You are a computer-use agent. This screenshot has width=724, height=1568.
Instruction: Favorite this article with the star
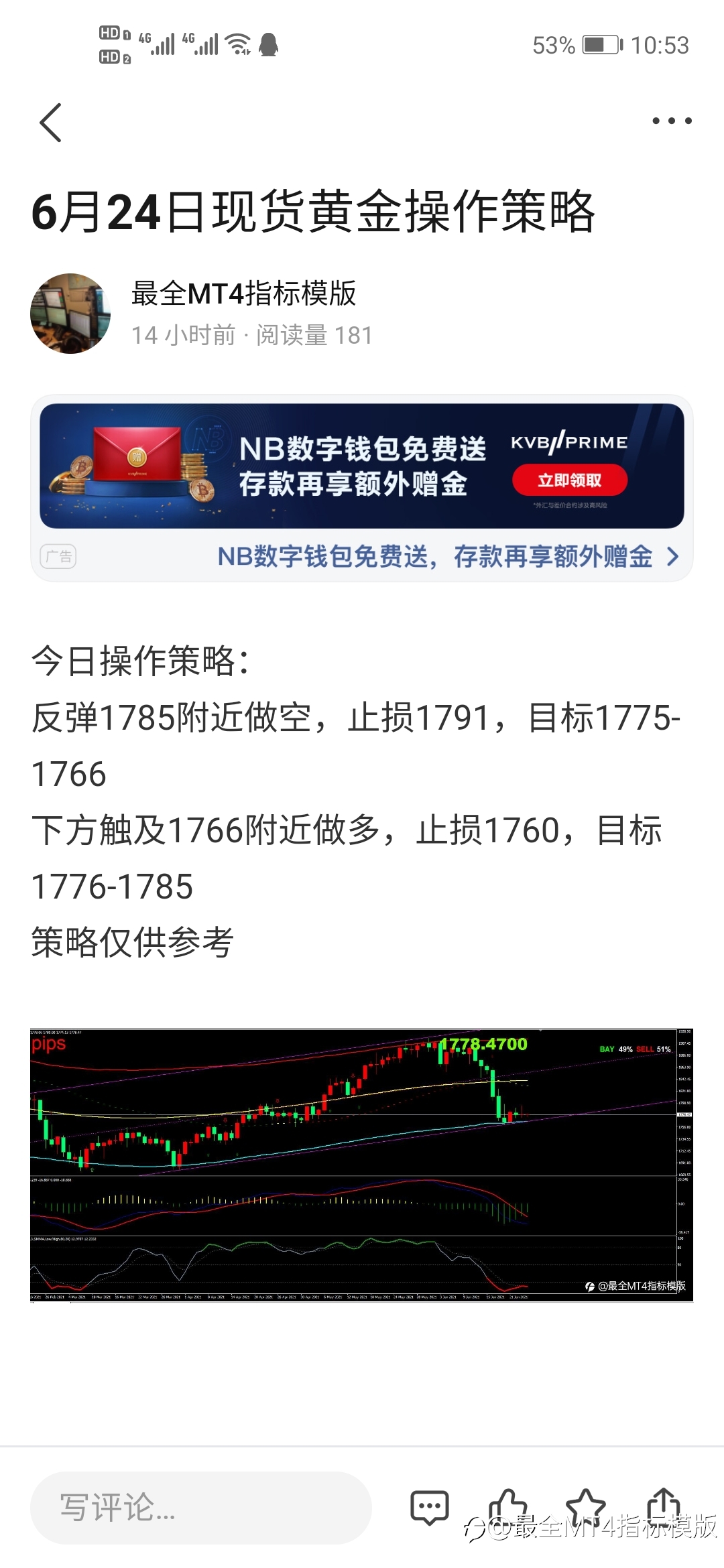tap(586, 1508)
